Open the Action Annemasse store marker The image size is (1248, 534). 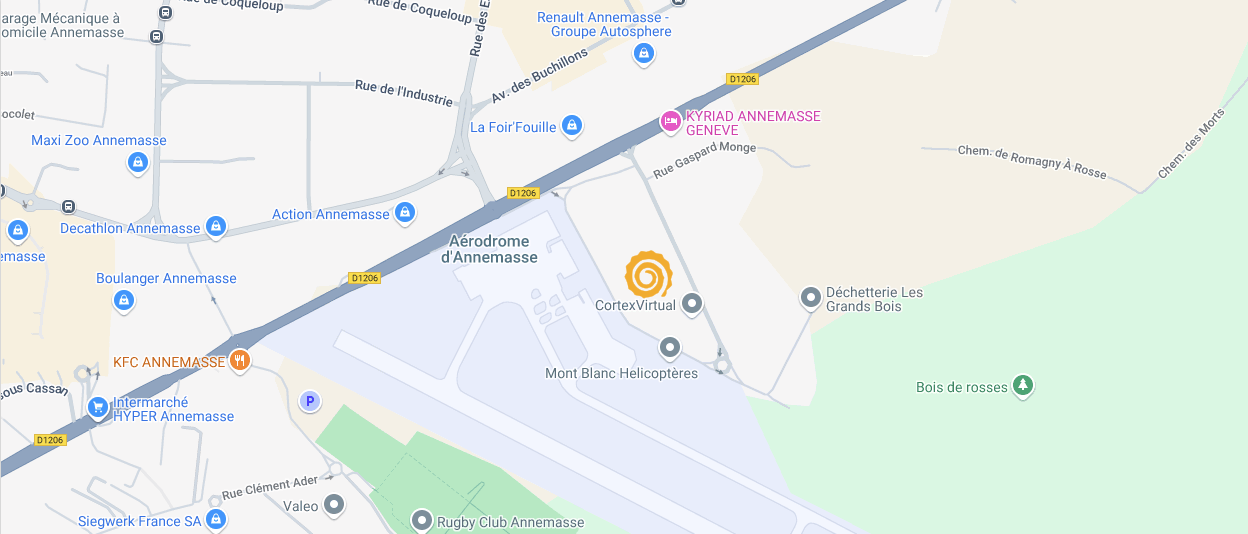[x=404, y=212]
